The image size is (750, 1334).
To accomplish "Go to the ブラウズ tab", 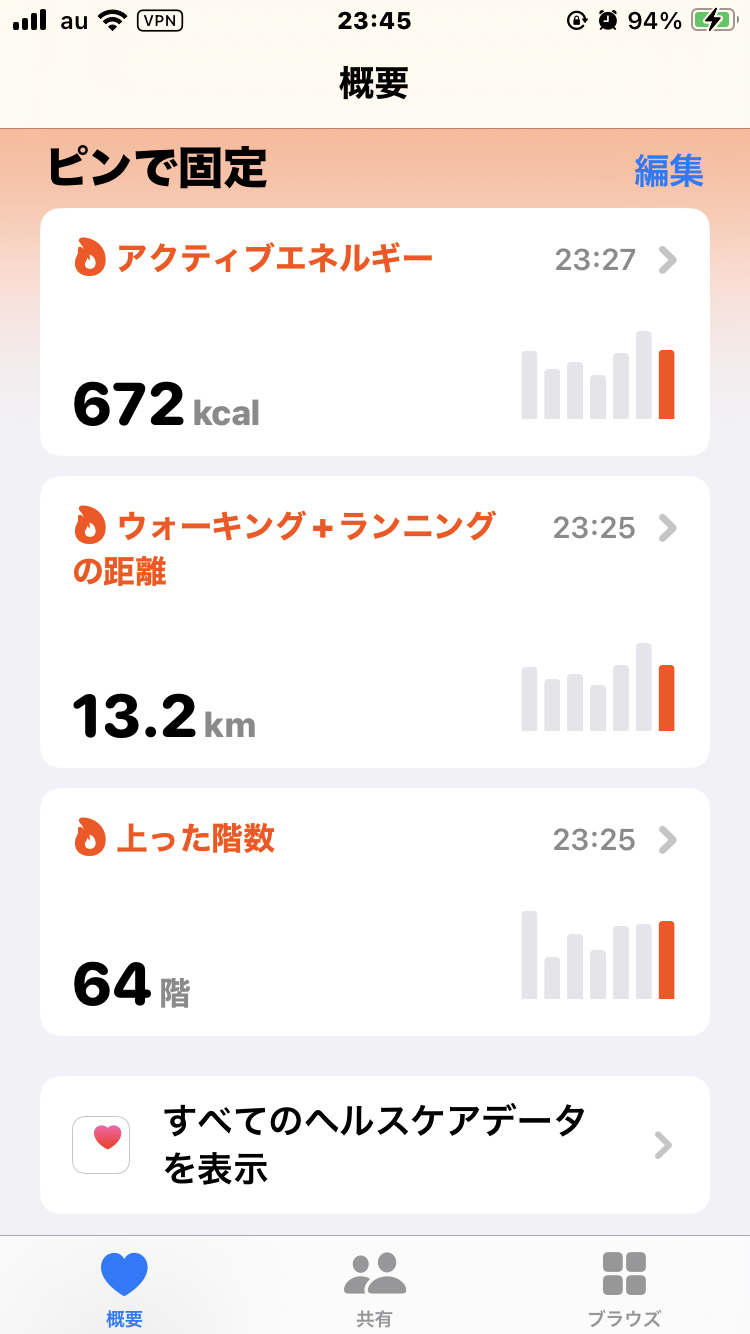I will [624, 1288].
